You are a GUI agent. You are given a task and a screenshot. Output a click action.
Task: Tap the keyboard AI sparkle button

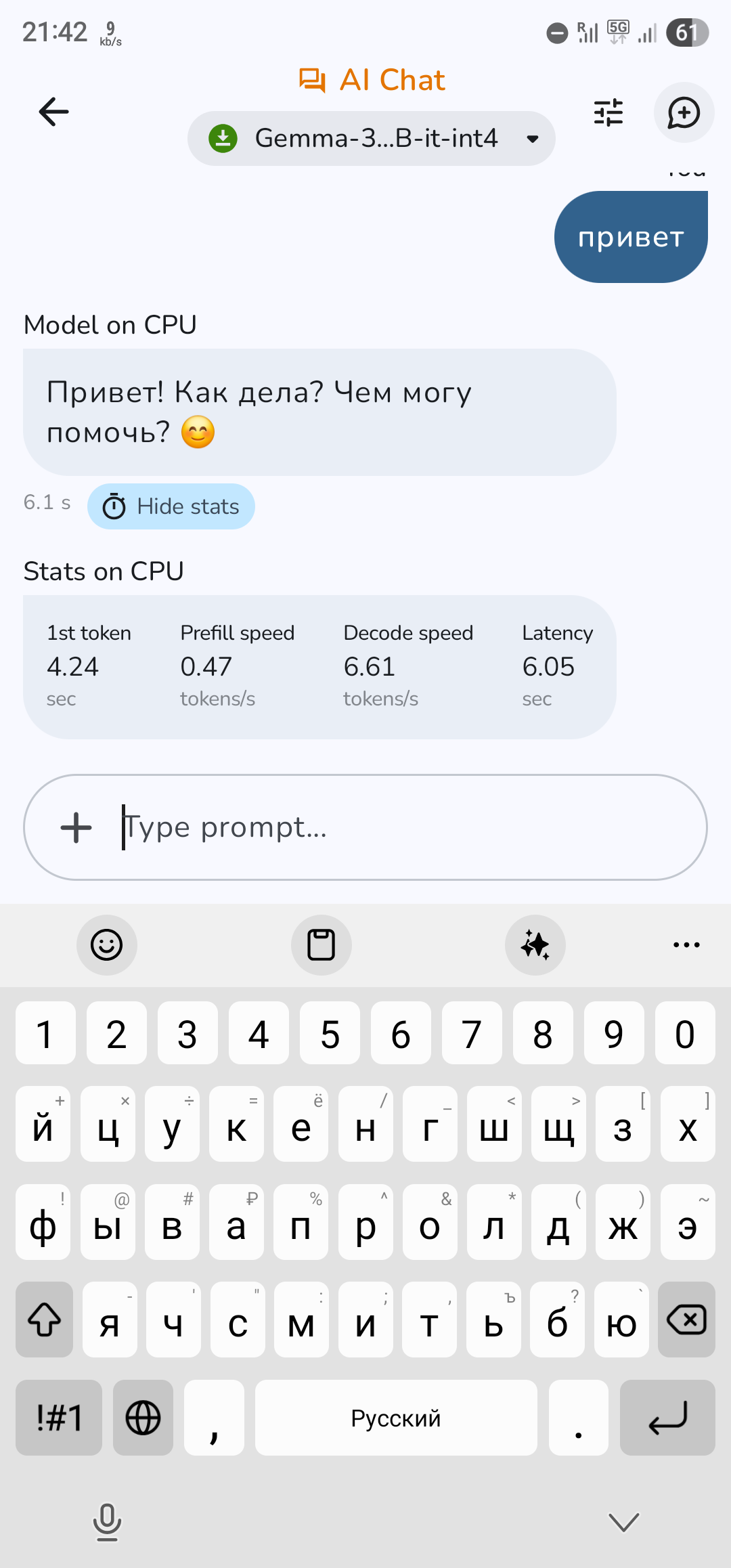(535, 945)
